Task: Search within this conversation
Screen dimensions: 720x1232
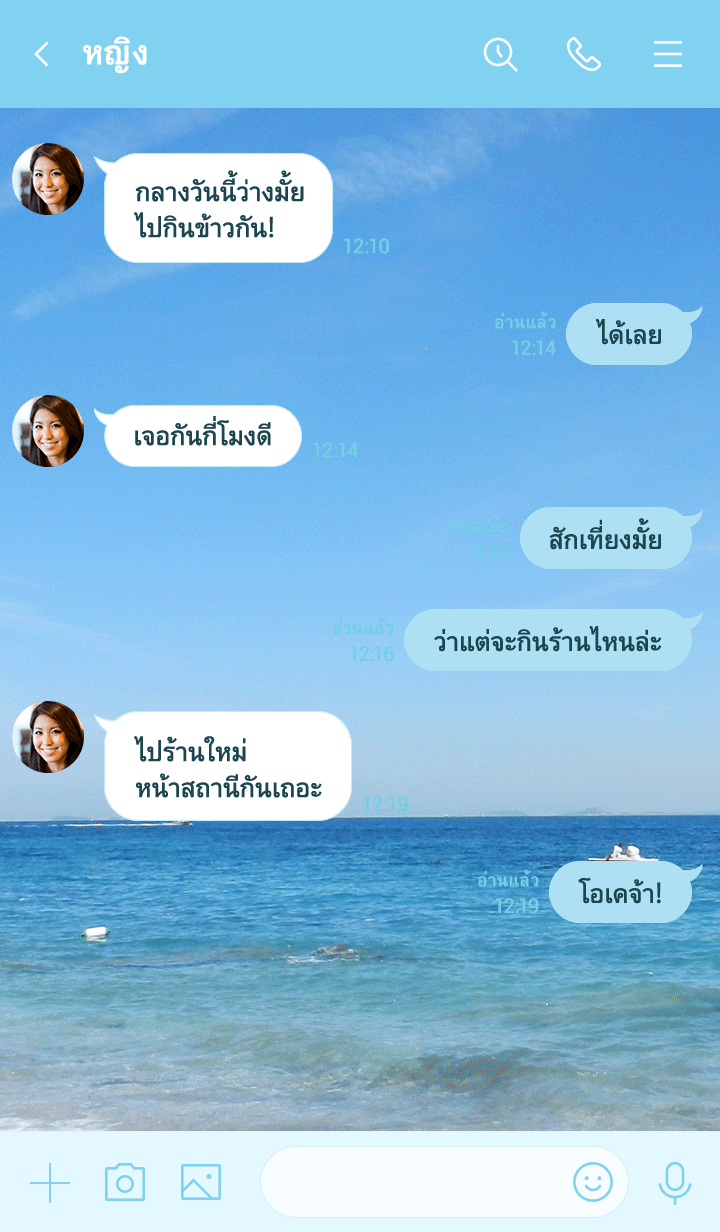Action: coord(500,54)
